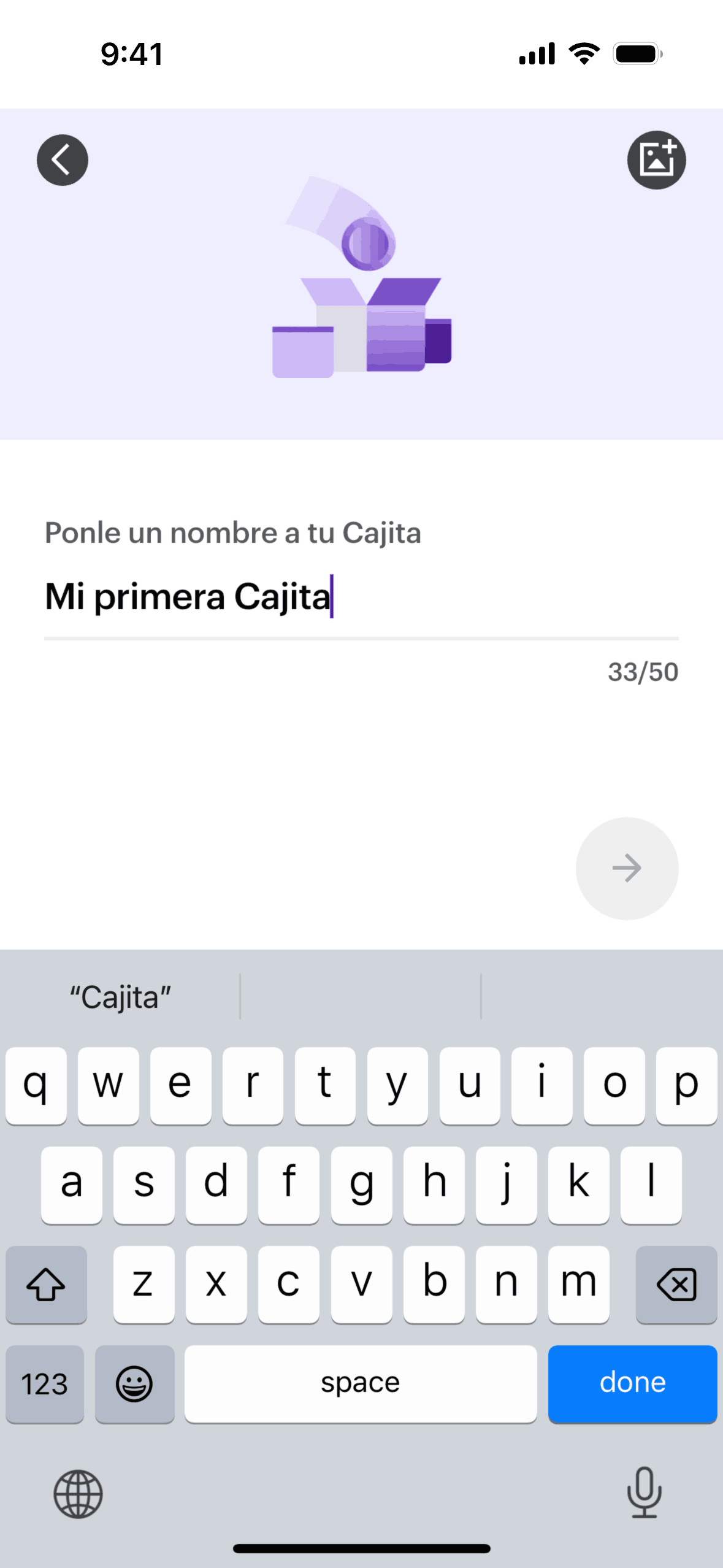723x1568 pixels.
Task: Open the emoji keyboard
Action: (134, 1383)
